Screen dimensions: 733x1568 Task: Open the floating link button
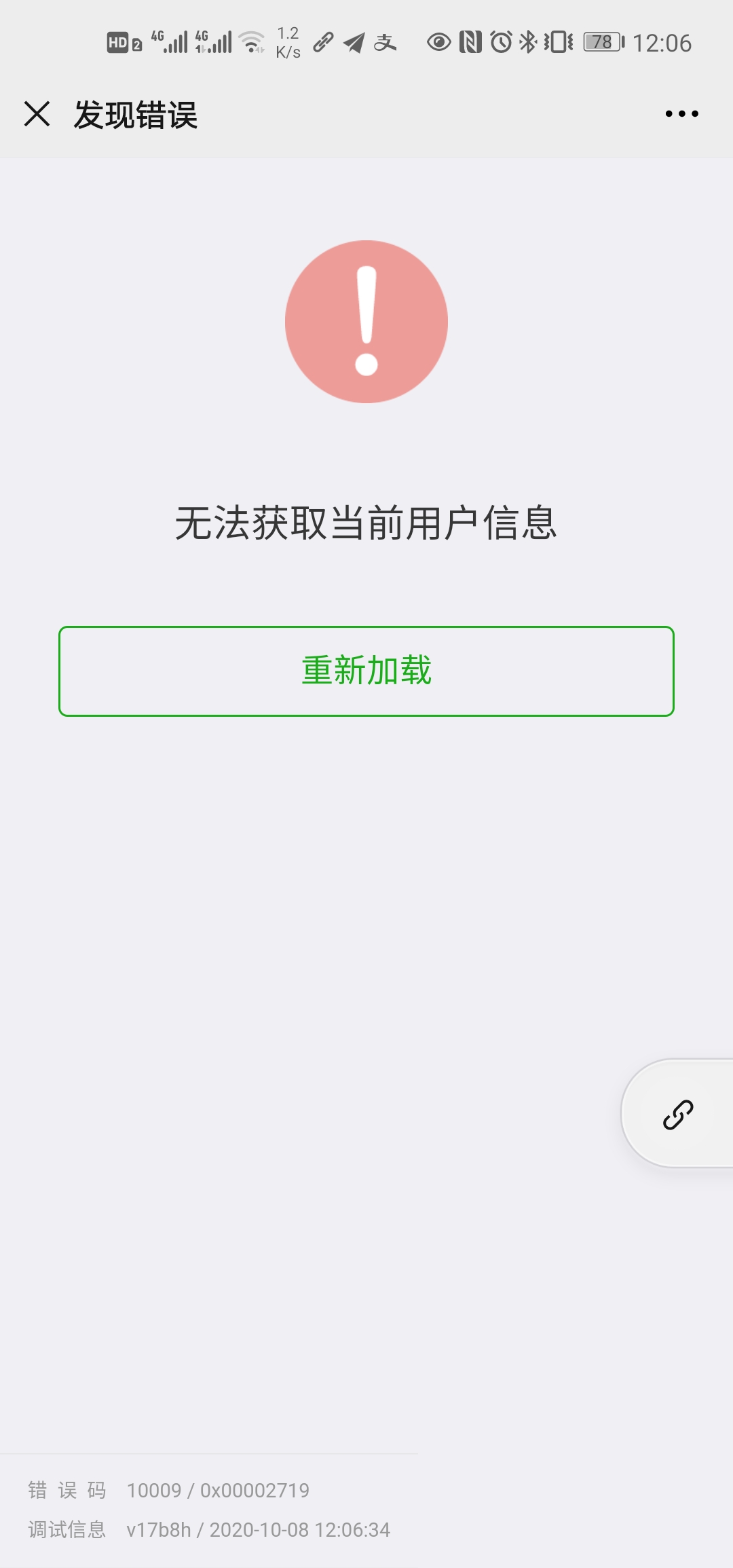pos(678,1114)
